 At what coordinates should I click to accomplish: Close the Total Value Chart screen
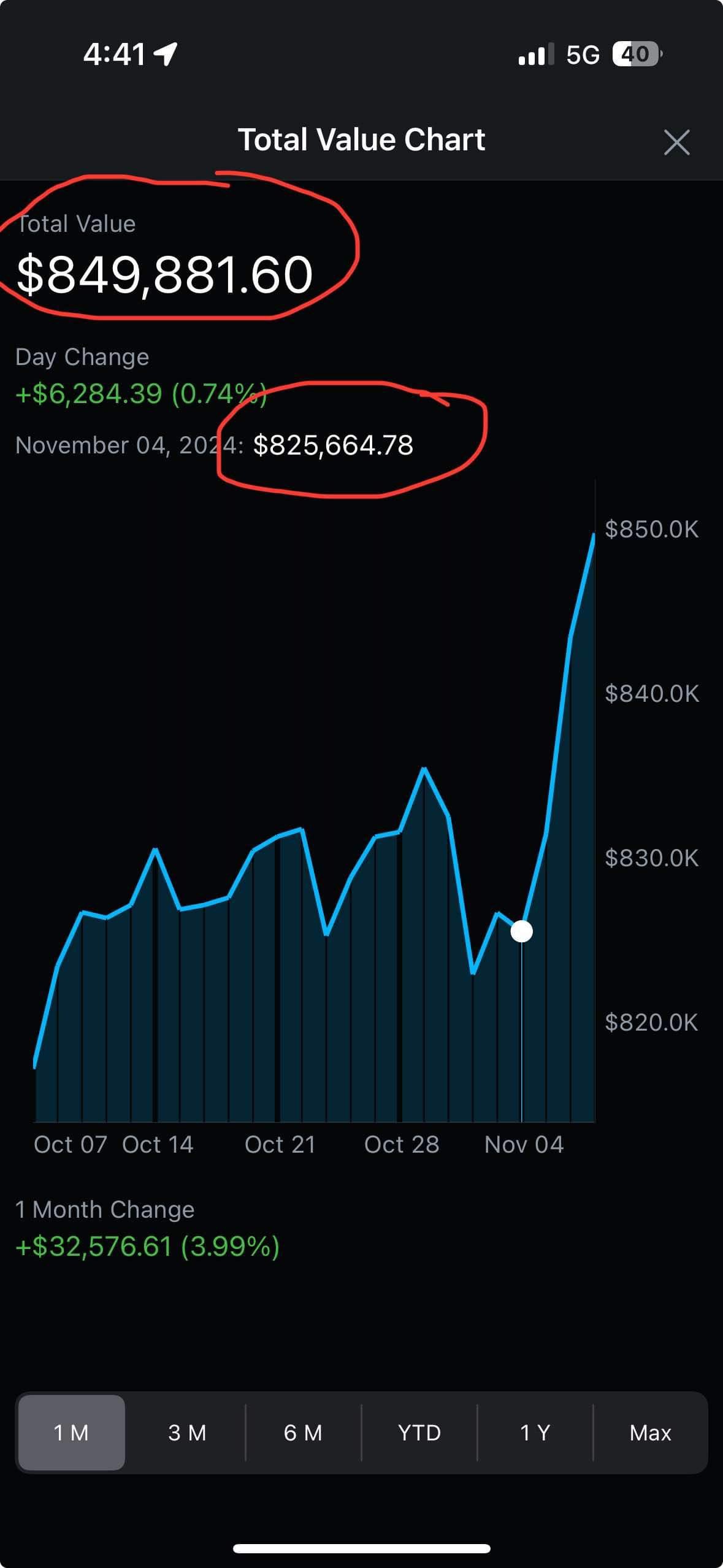tap(676, 142)
